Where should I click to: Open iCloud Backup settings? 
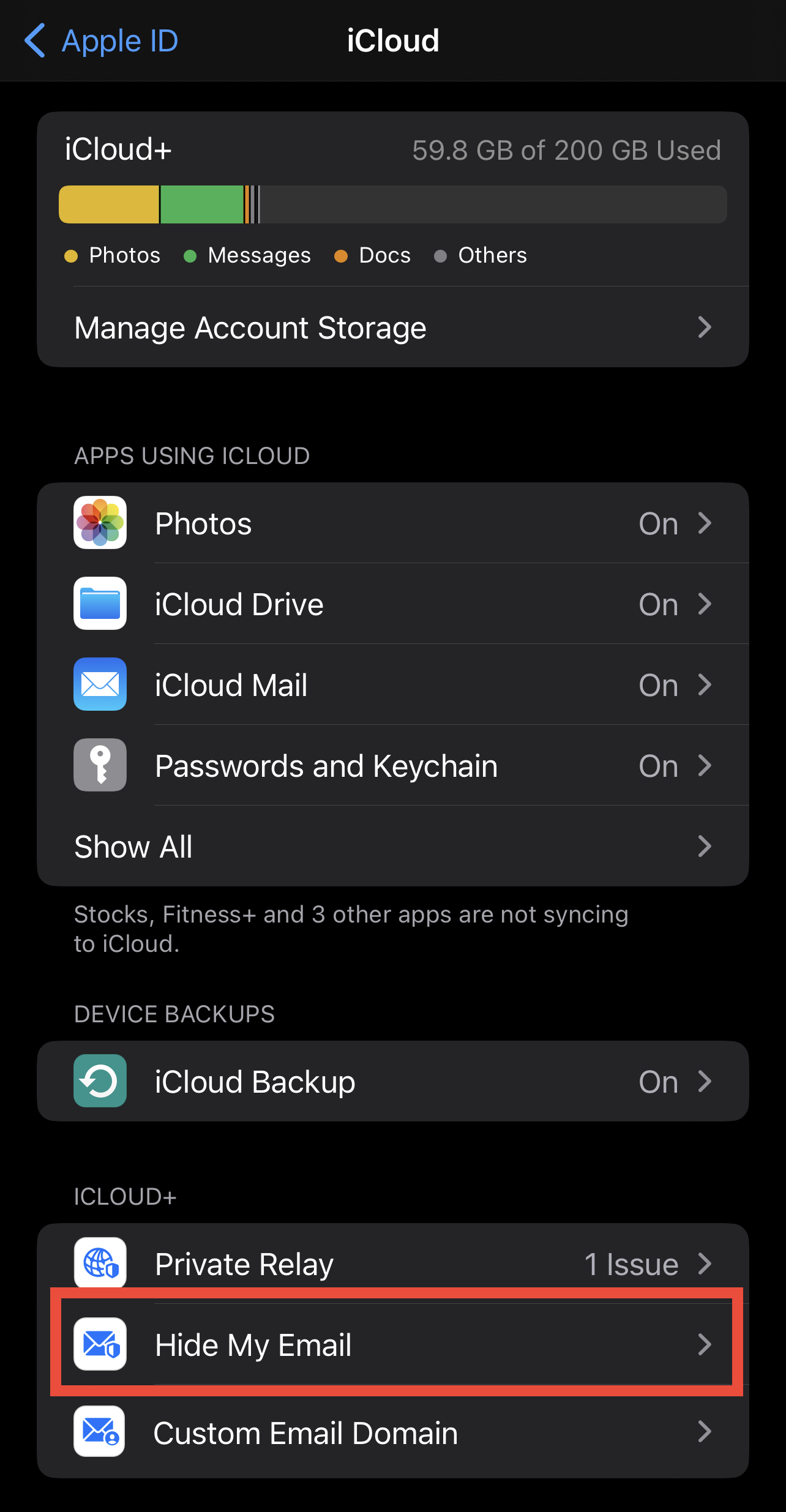pos(393,1082)
